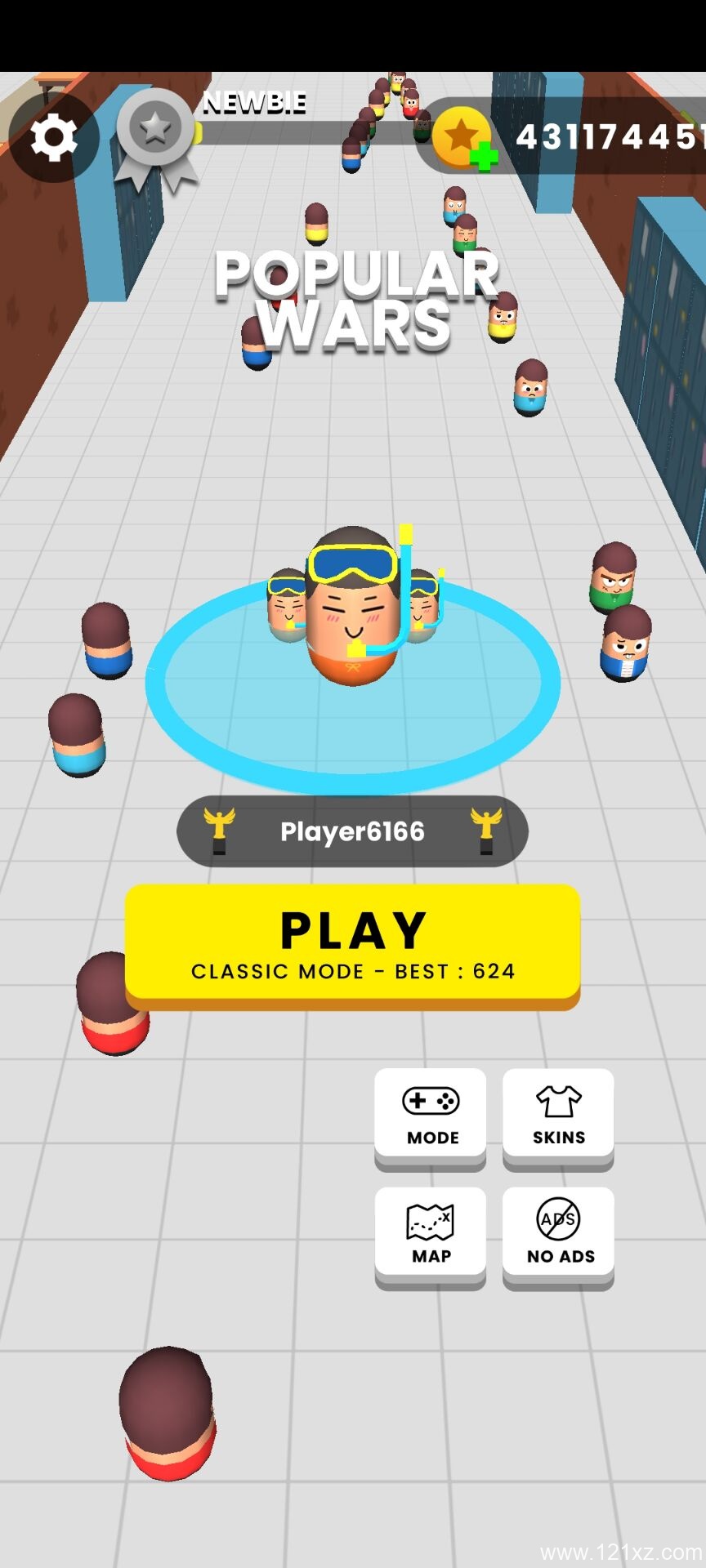Browse the SKINS shop
The width and height of the screenshot is (706, 1568).
pyautogui.click(x=558, y=1116)
